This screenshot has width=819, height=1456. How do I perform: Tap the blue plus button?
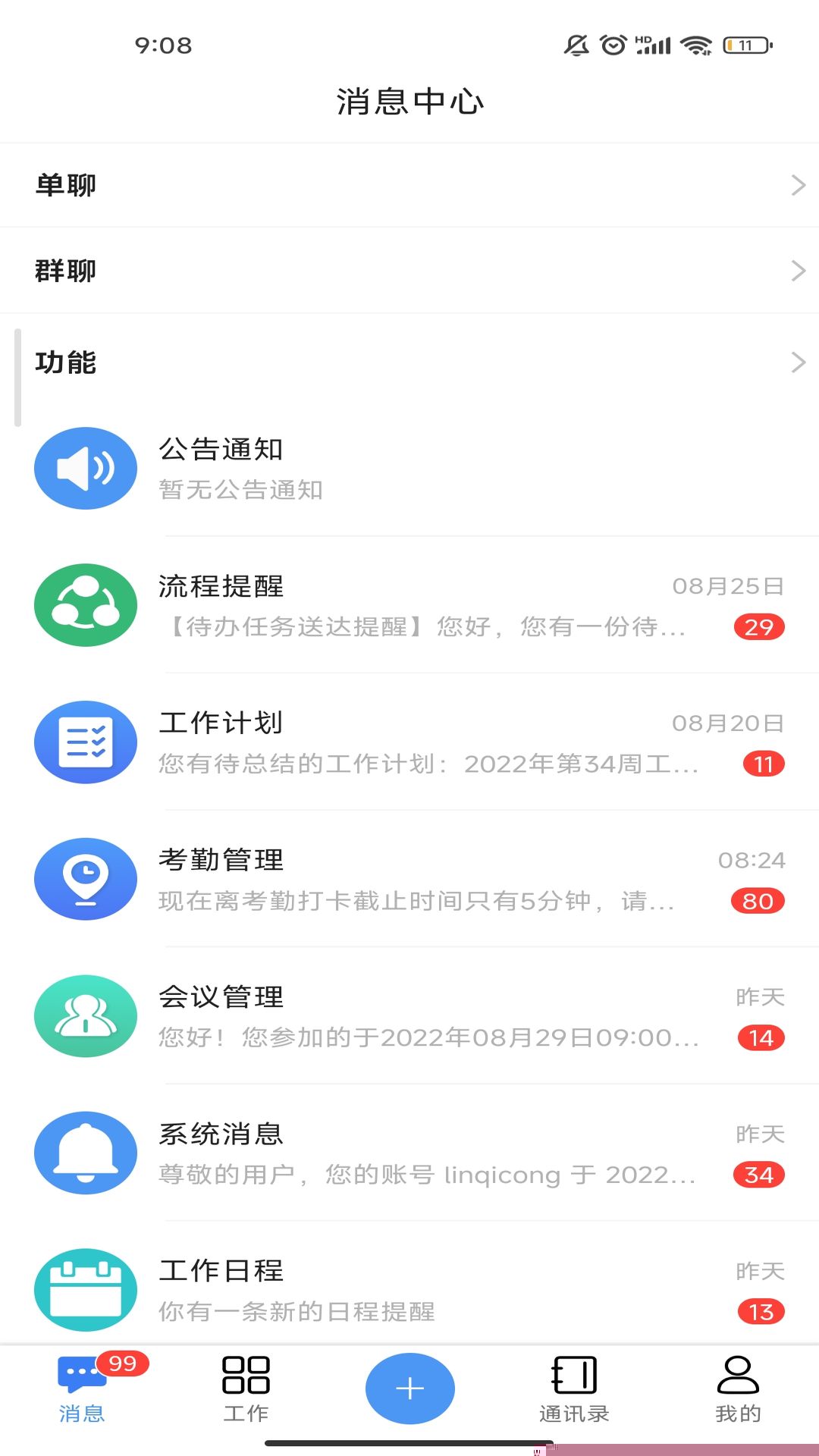click(409, 1389)
